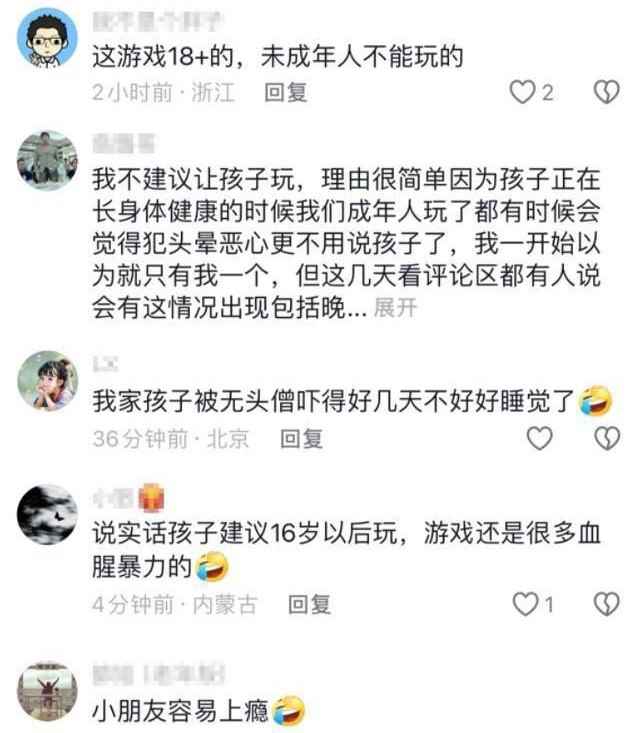Reply to the comment about 18+ game
640x733 pixels.
tap(285, 93)
